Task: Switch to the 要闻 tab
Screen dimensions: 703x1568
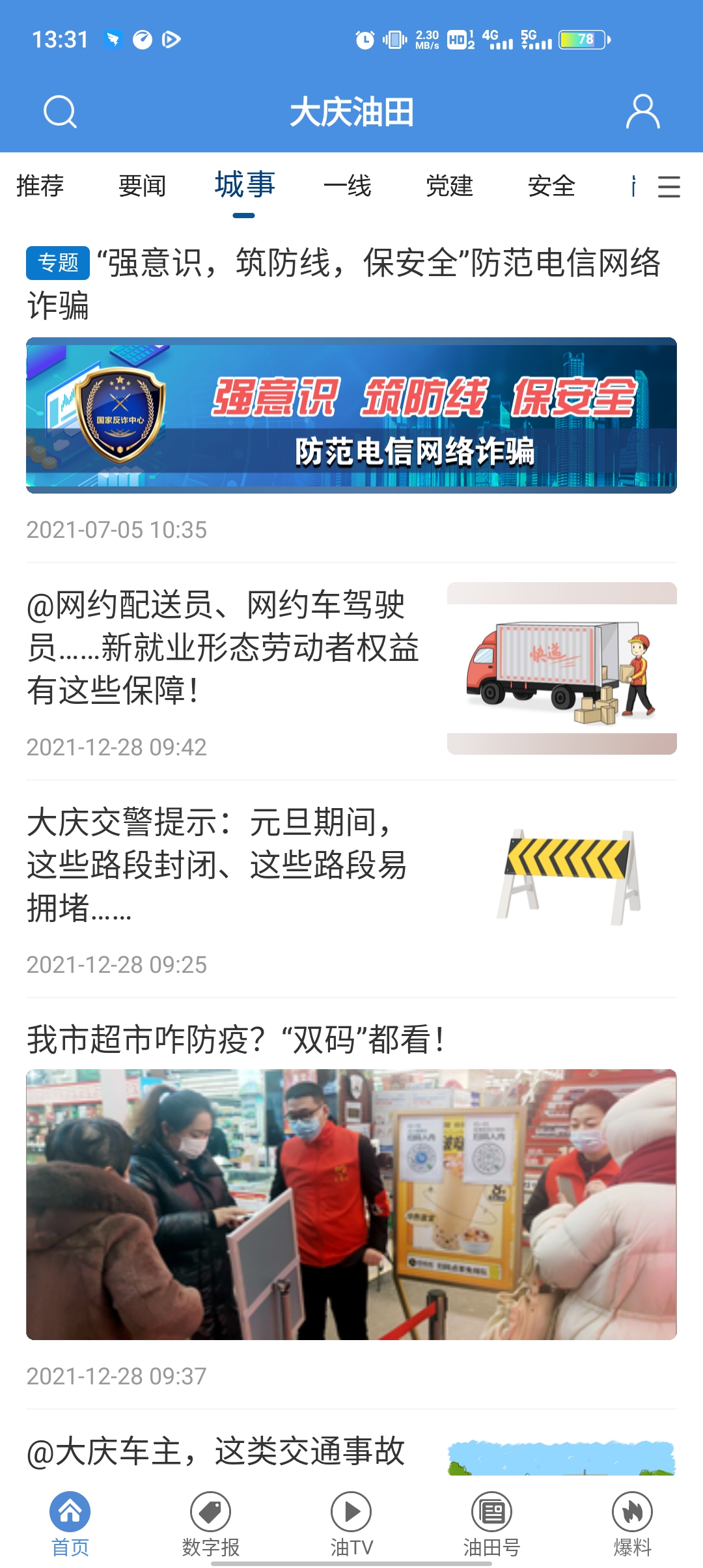Action: (x=142, y=186)
